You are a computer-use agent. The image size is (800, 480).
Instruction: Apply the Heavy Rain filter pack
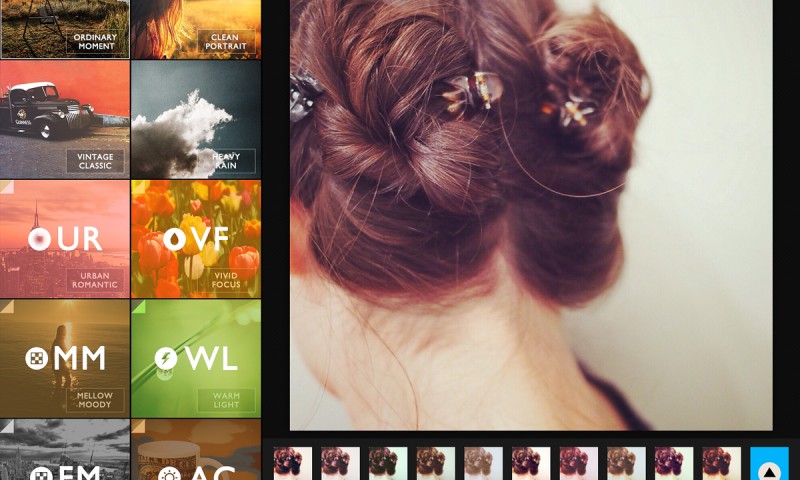(x=195, y=119)
